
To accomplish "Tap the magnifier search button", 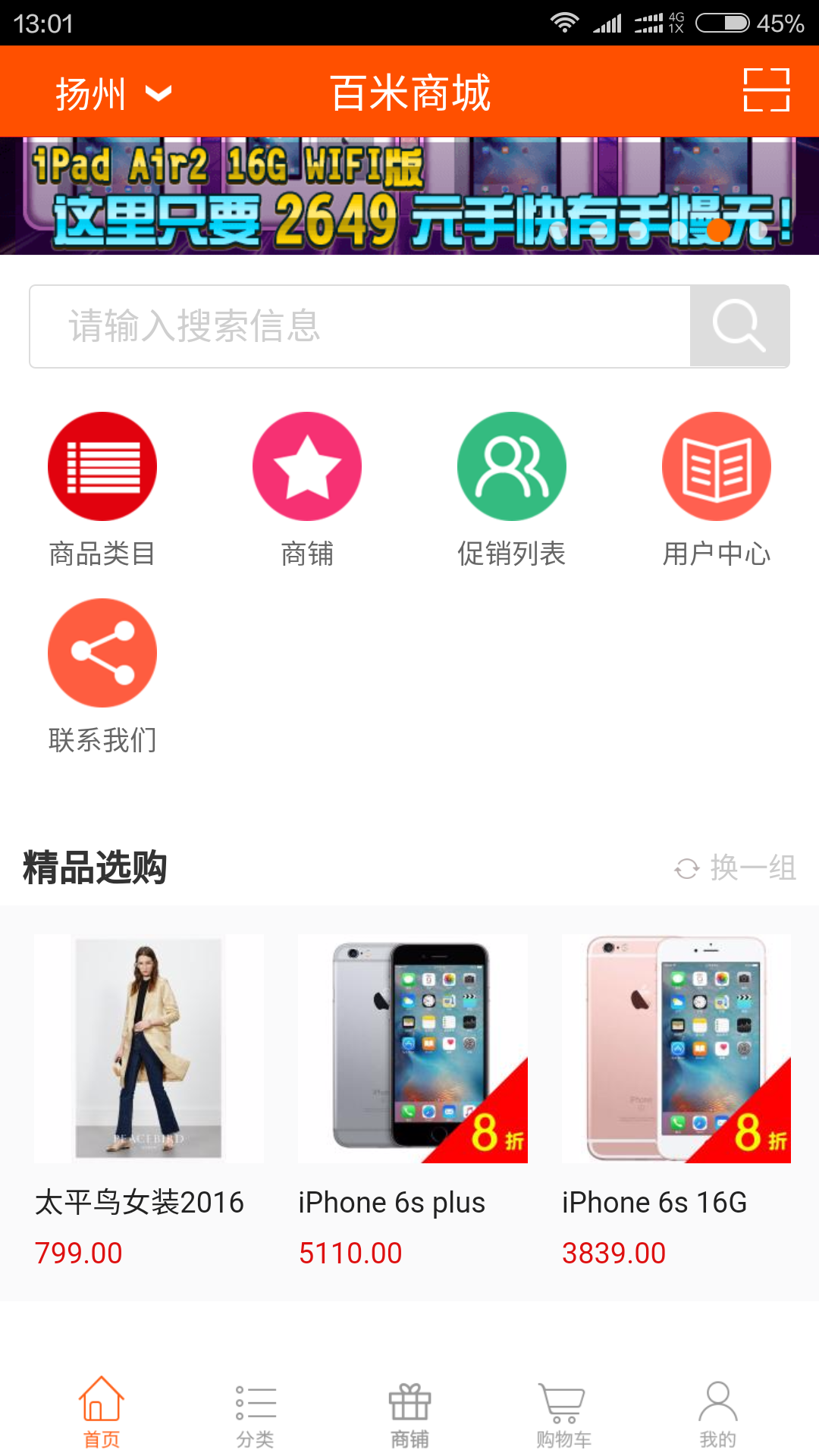I will point(739,326).
